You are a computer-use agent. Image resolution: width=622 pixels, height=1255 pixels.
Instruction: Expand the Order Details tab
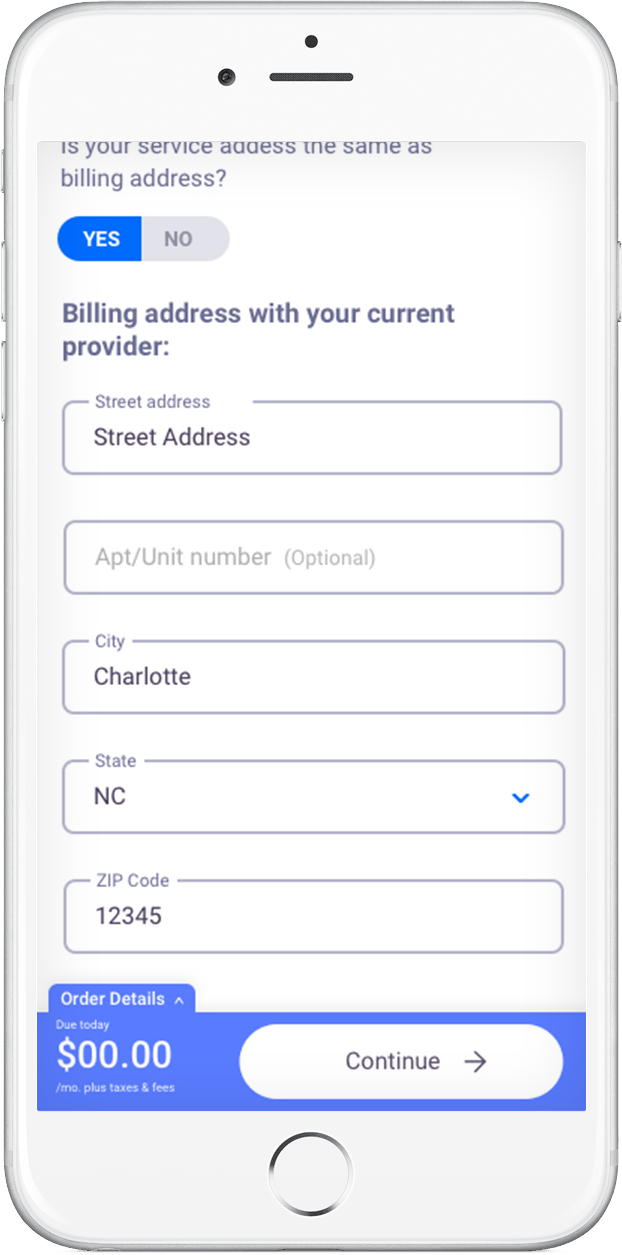pos(121,999)
